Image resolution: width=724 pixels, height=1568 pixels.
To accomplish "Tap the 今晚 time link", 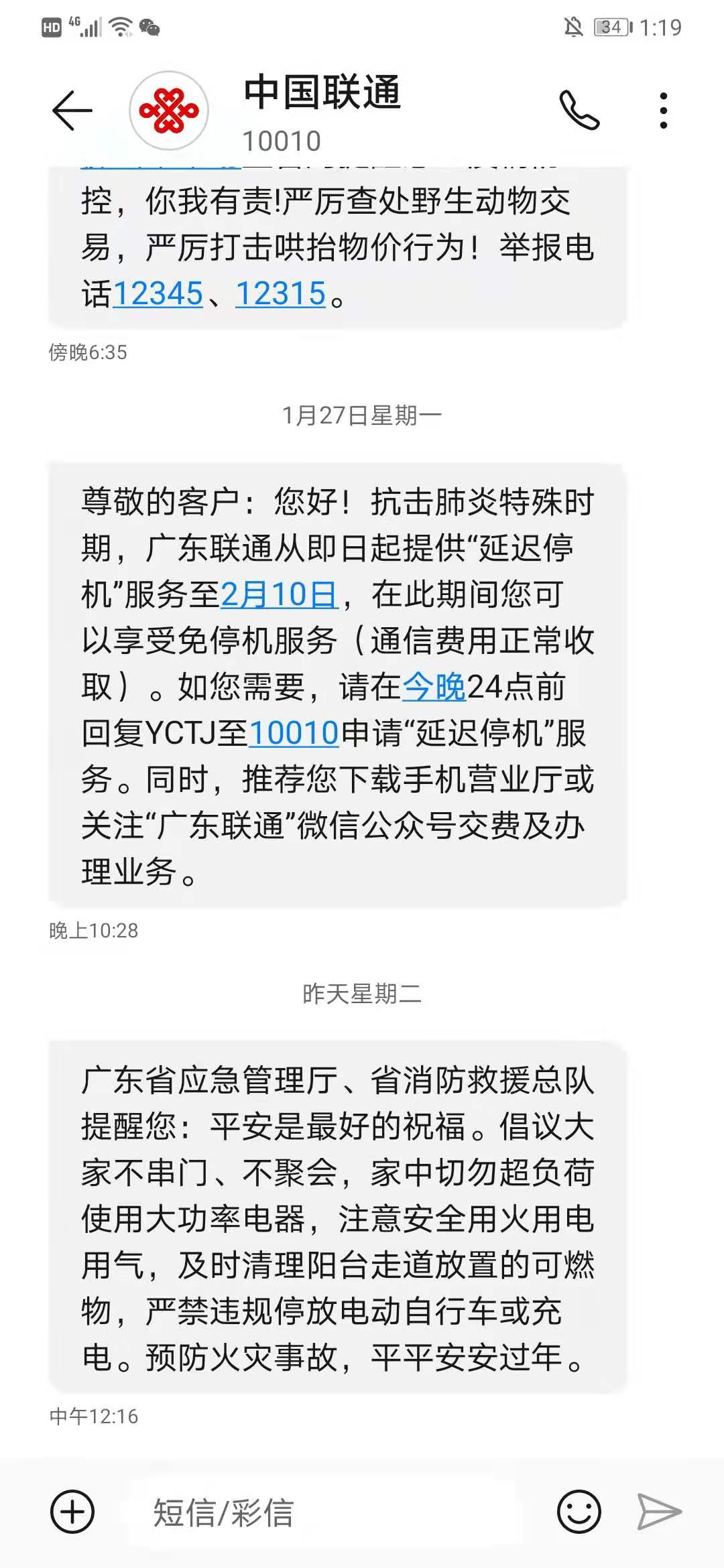I will point(434,687).
